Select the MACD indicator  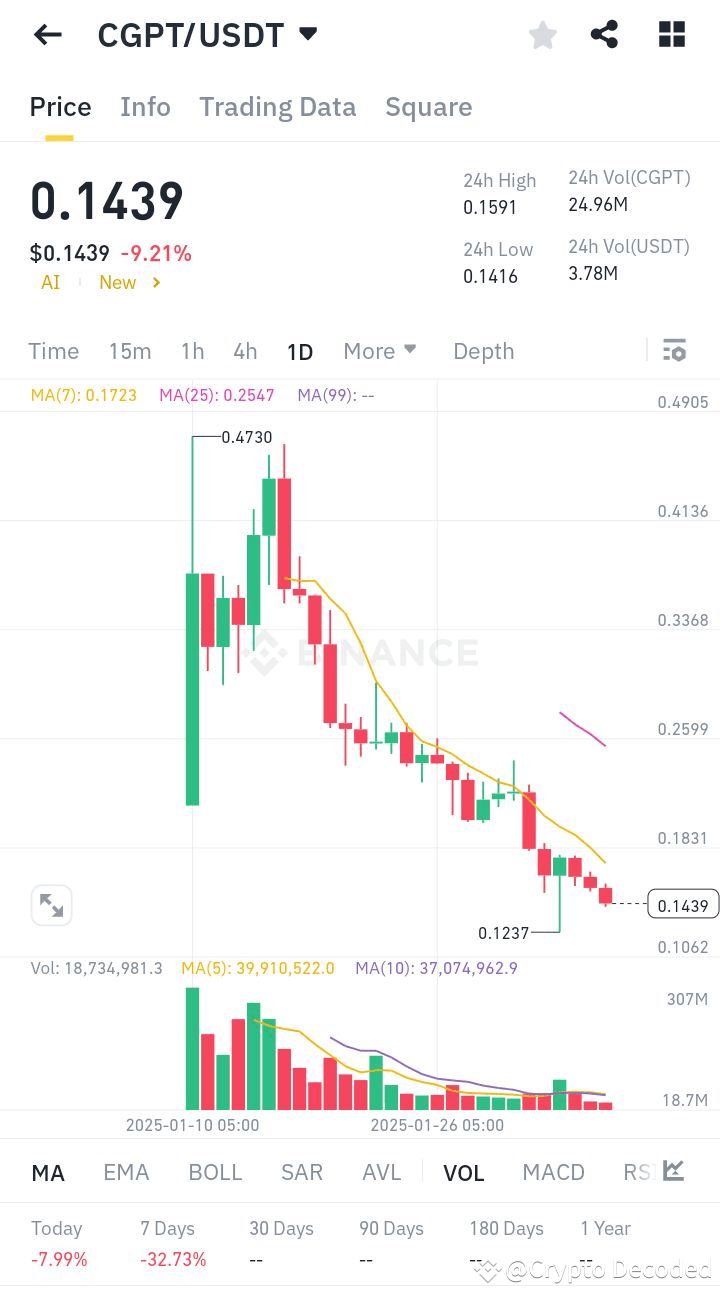click(553, 1172)
